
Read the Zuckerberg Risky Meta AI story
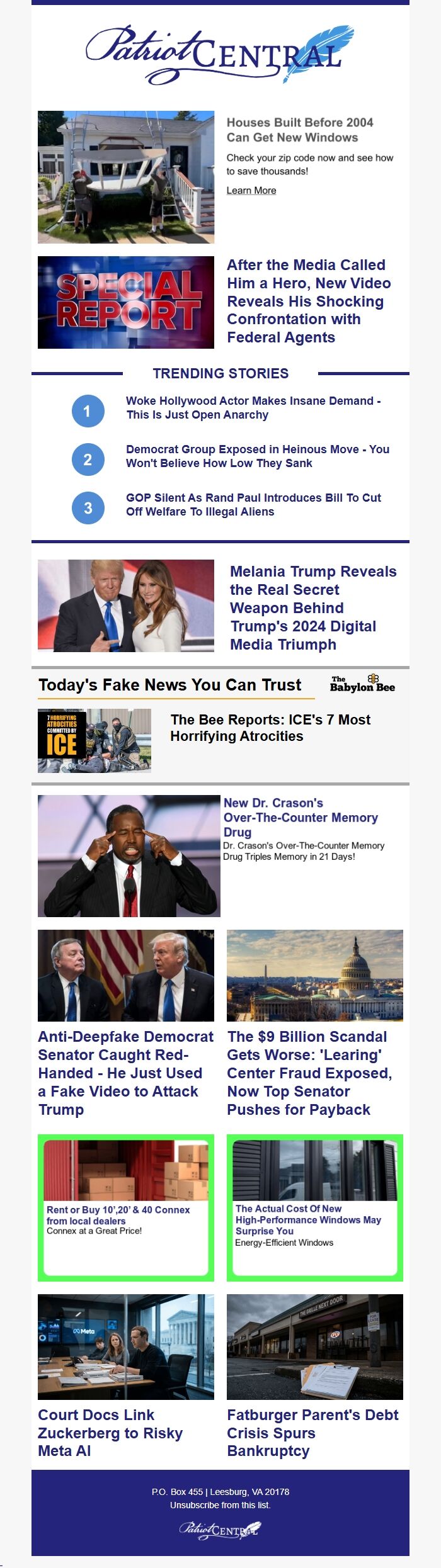pos(110,1433)
